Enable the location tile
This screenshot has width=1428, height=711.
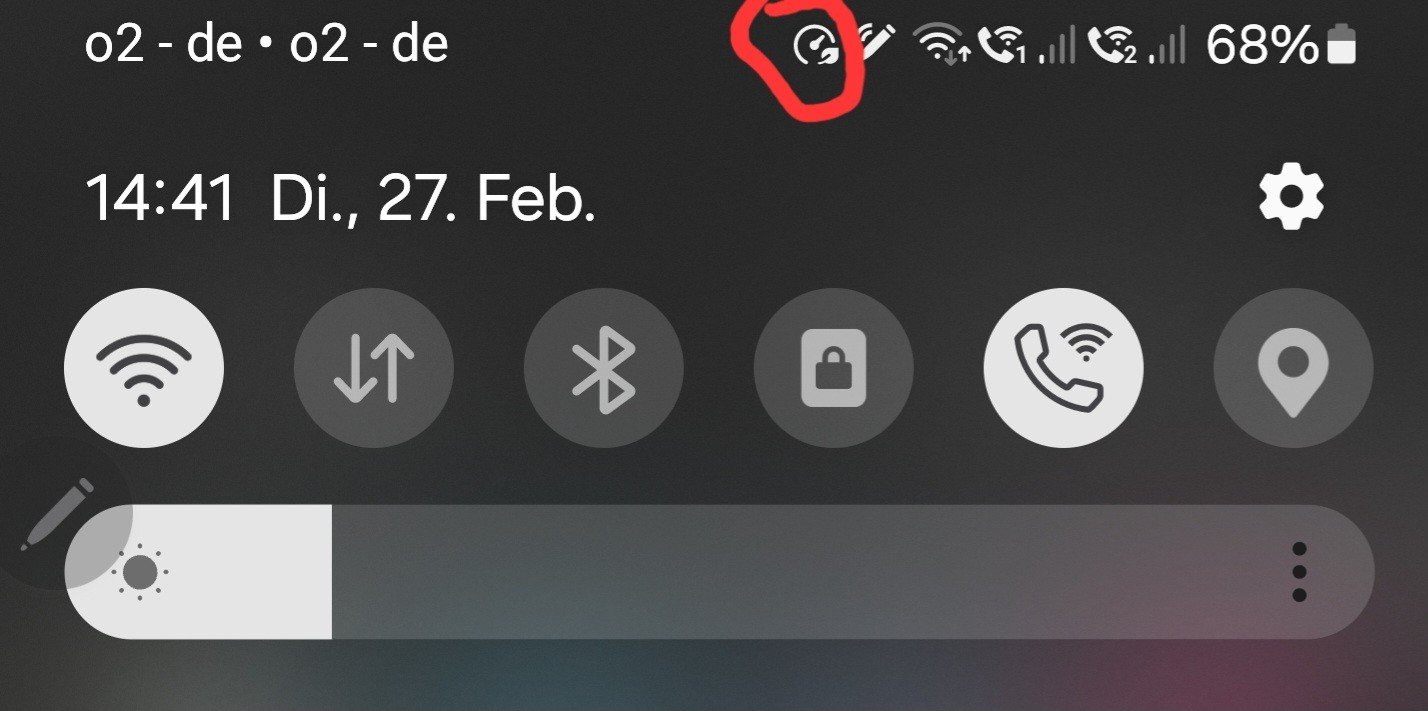tap(1293, 368)
